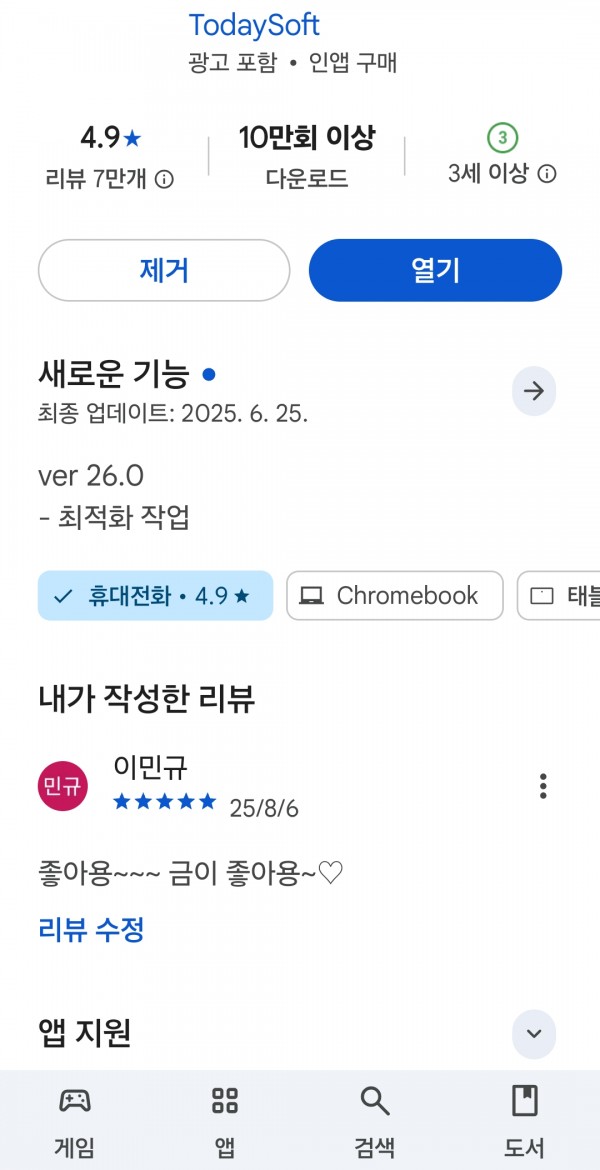Switch to the 앱 tab

point(225,1121)
